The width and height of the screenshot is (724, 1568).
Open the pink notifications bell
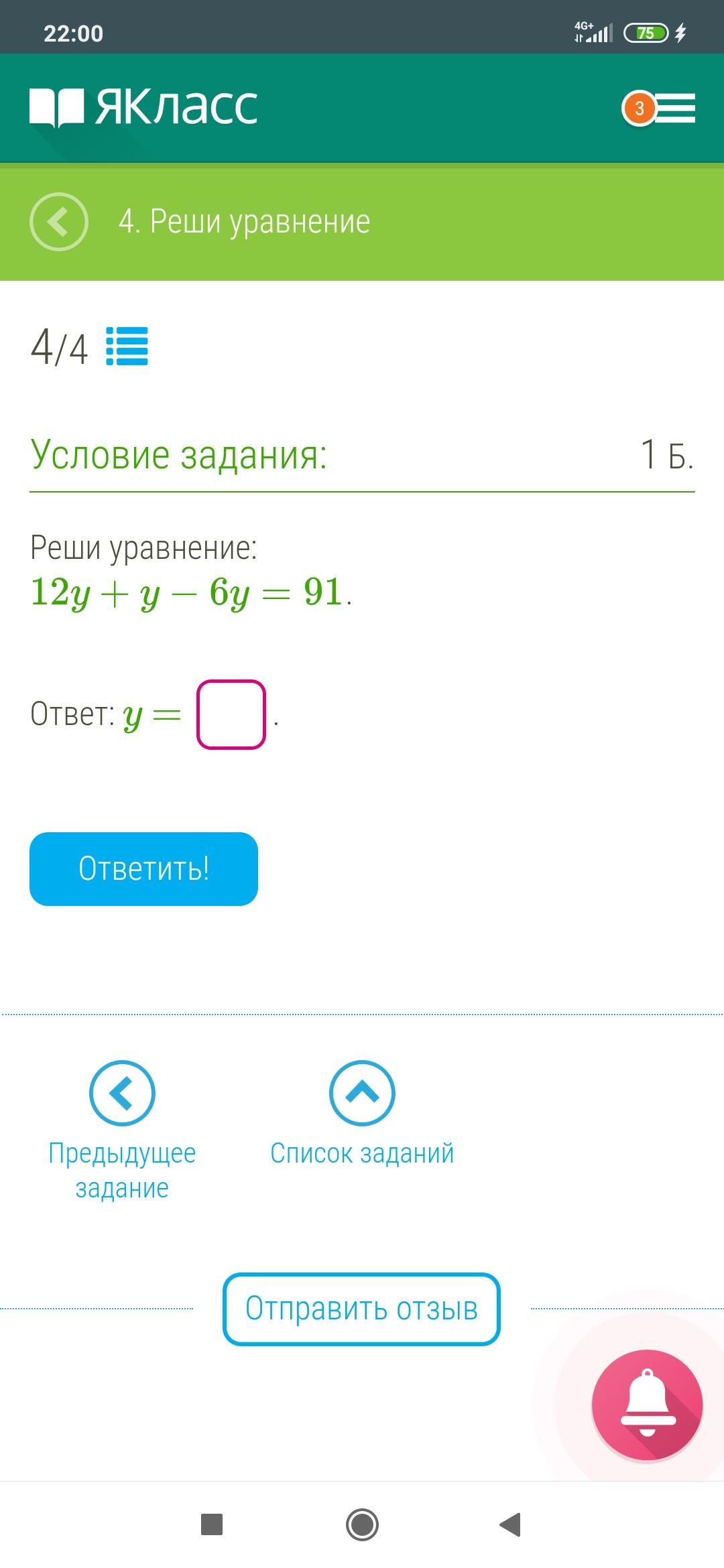[647, 1405]
